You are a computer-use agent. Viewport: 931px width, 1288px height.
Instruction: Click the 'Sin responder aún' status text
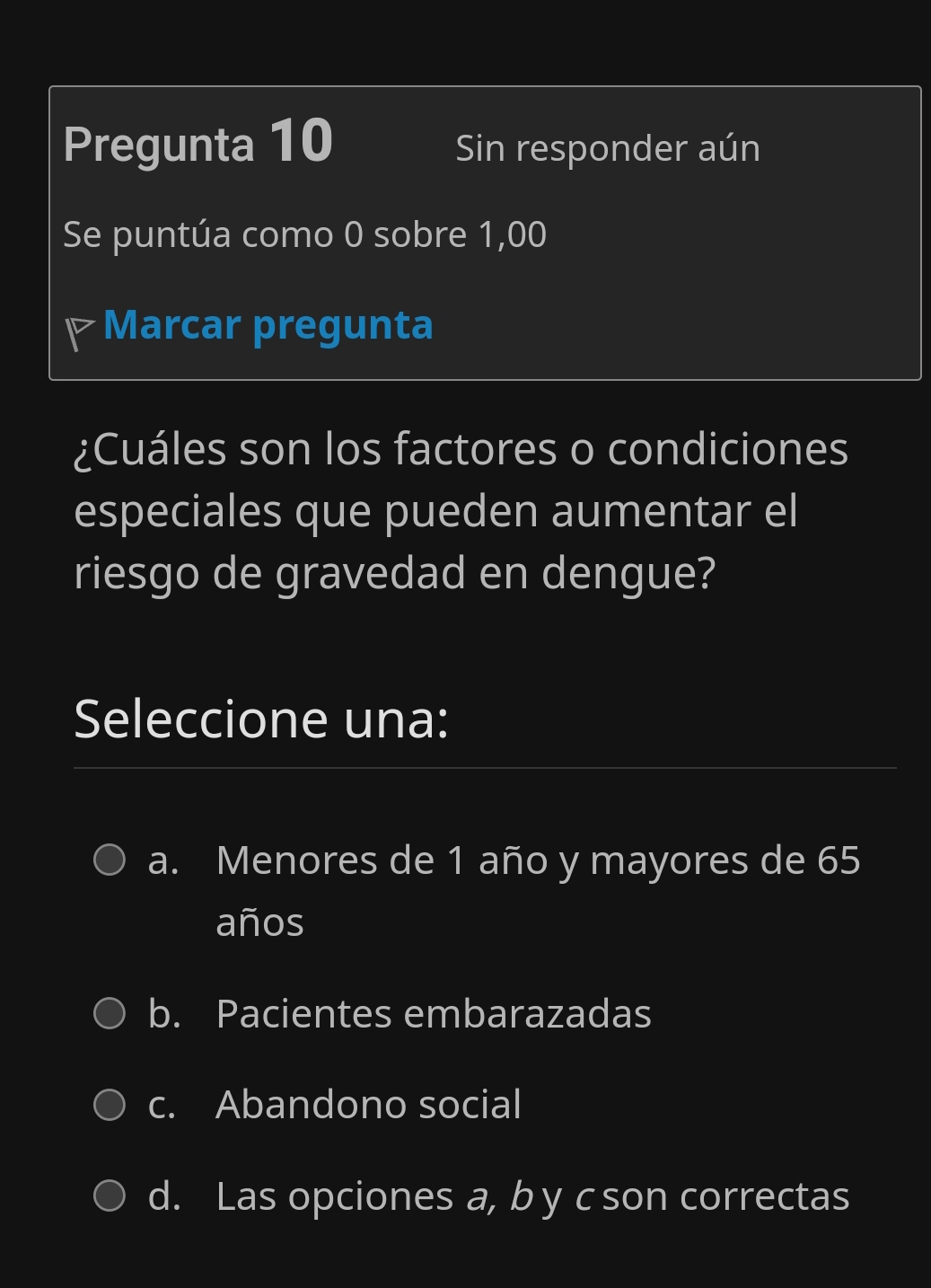pyautogui.click(x=609, y=148)
